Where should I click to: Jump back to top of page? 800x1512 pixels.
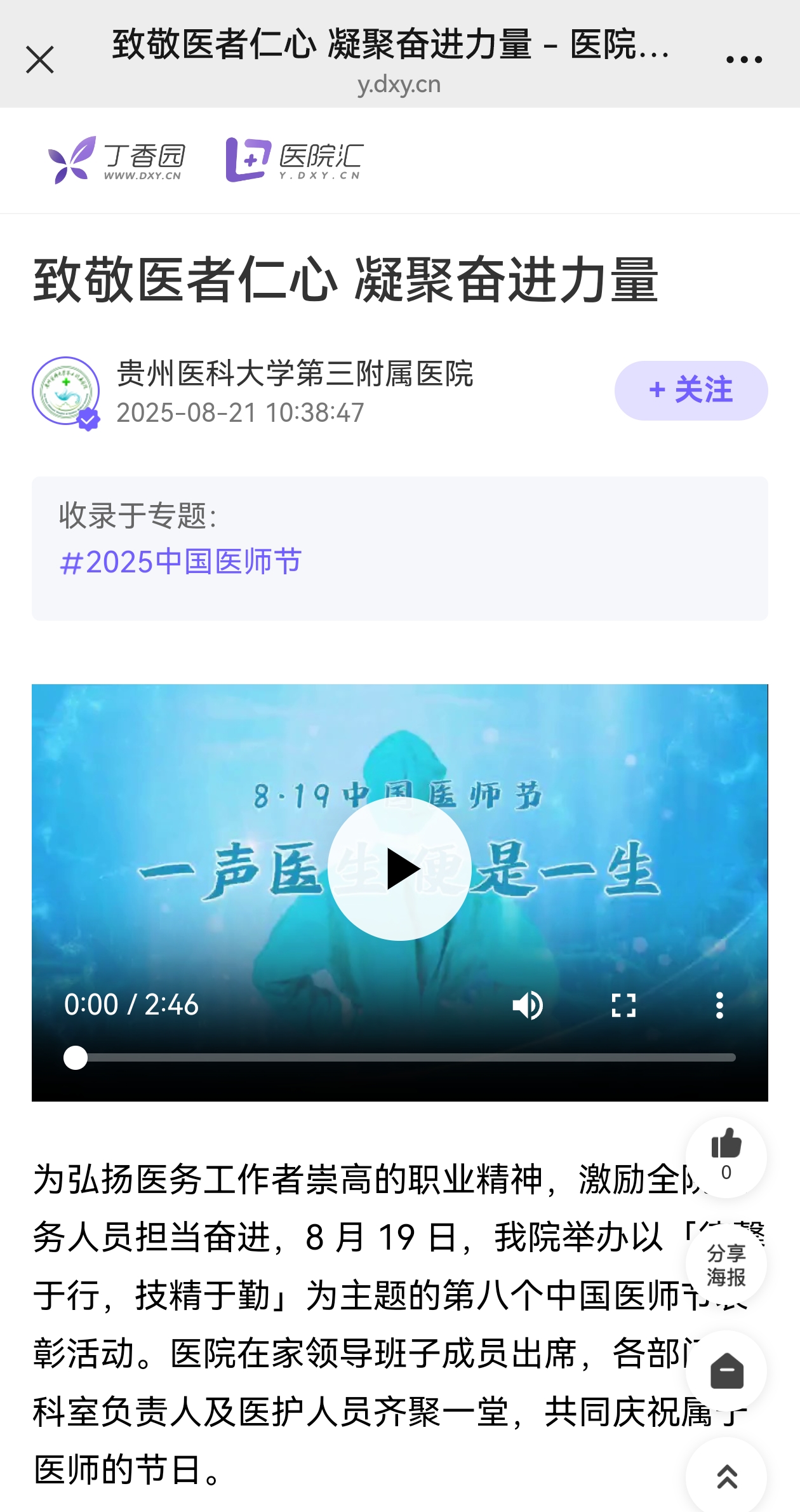point(726,1476)
